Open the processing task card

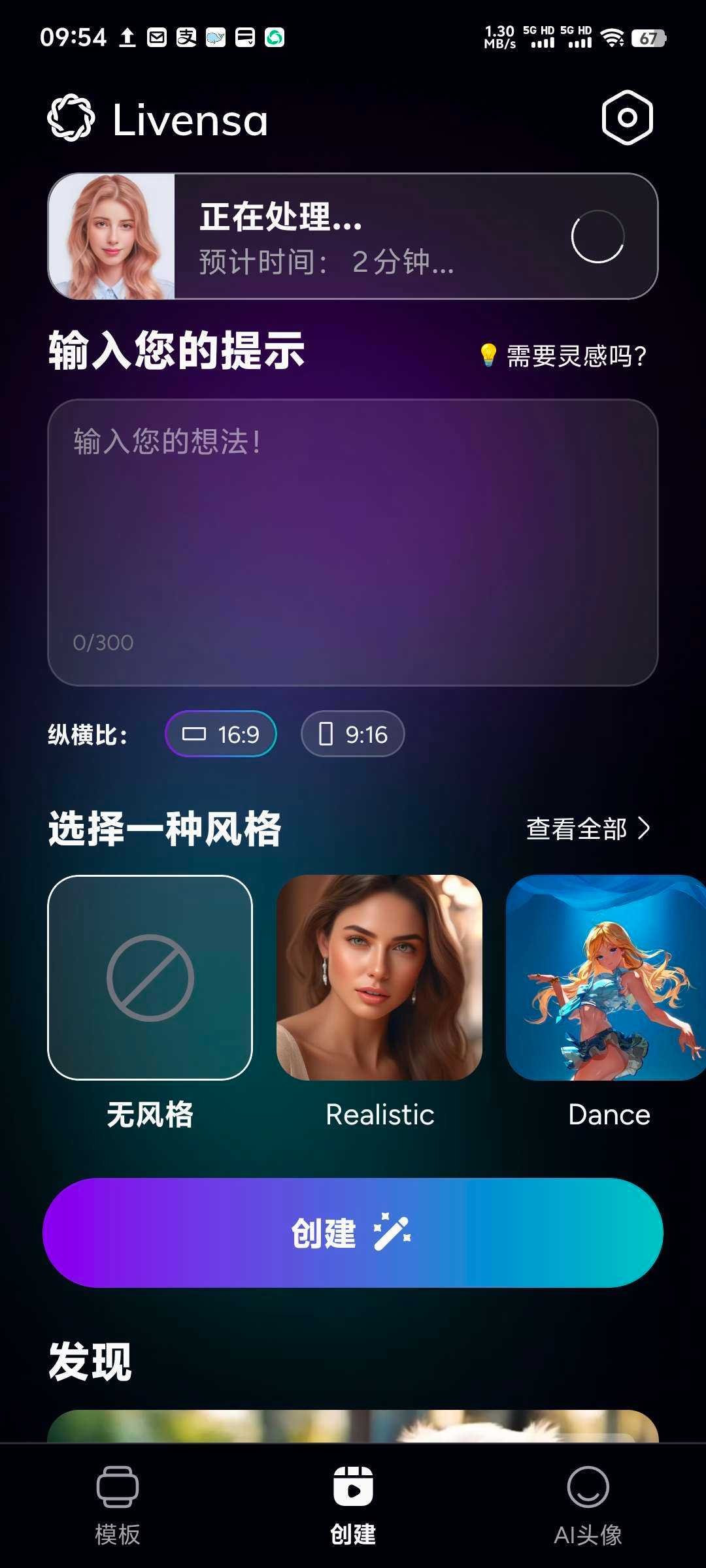353,237
